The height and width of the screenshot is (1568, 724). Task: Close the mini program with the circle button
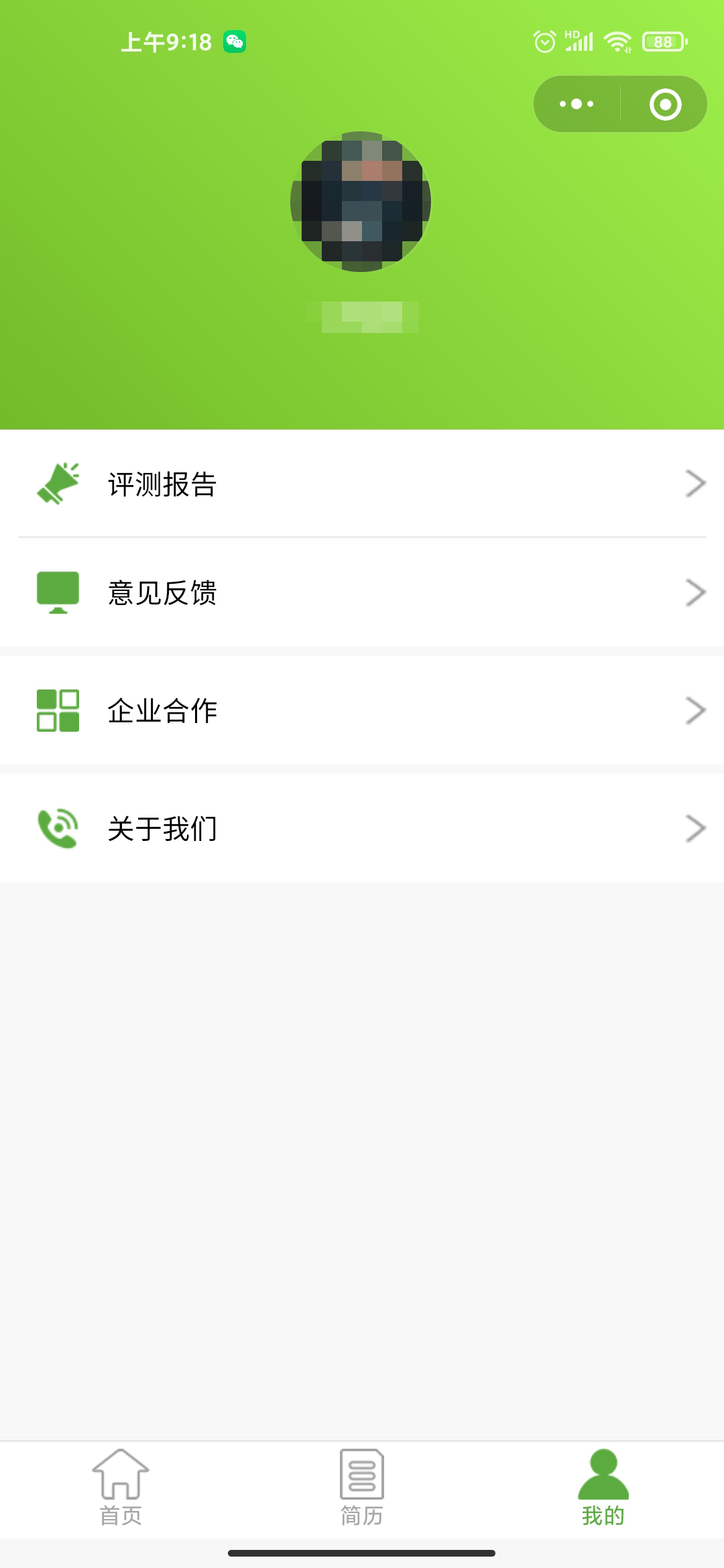(665, 104)
